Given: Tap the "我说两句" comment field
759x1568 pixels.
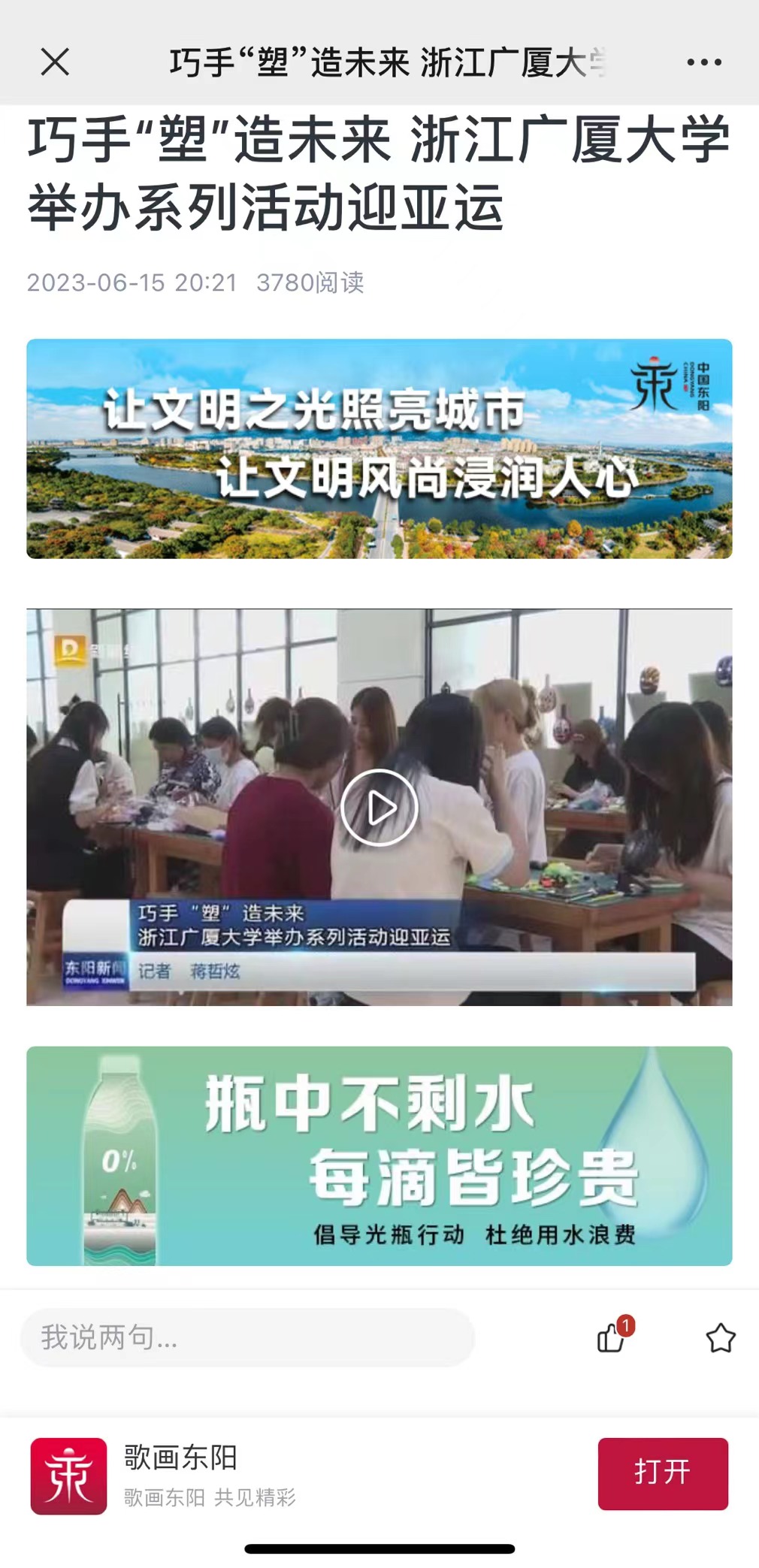Looking at the screenshot, I should [247, 1337].
